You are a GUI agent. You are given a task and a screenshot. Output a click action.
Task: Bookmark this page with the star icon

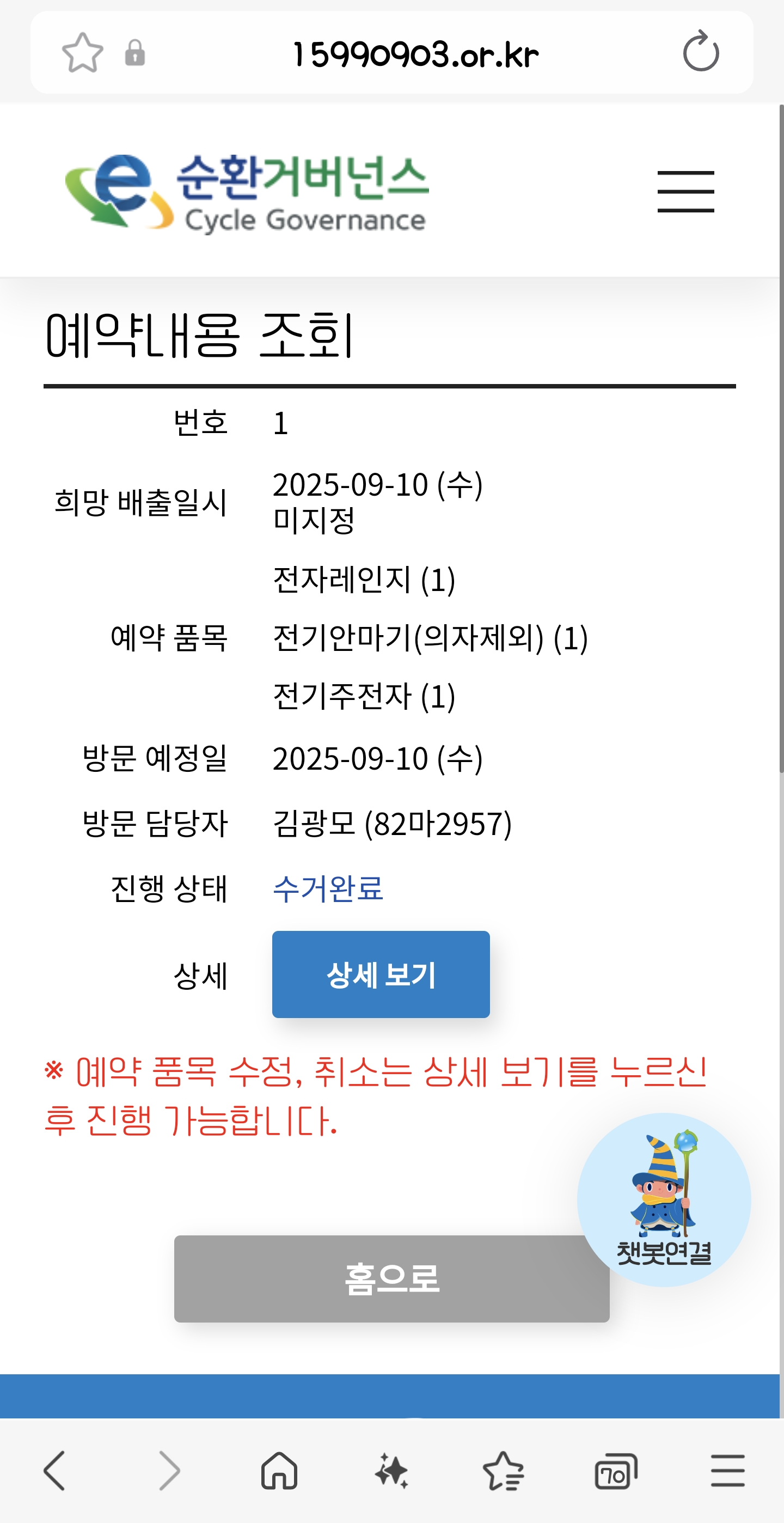(x=82, y=53)
